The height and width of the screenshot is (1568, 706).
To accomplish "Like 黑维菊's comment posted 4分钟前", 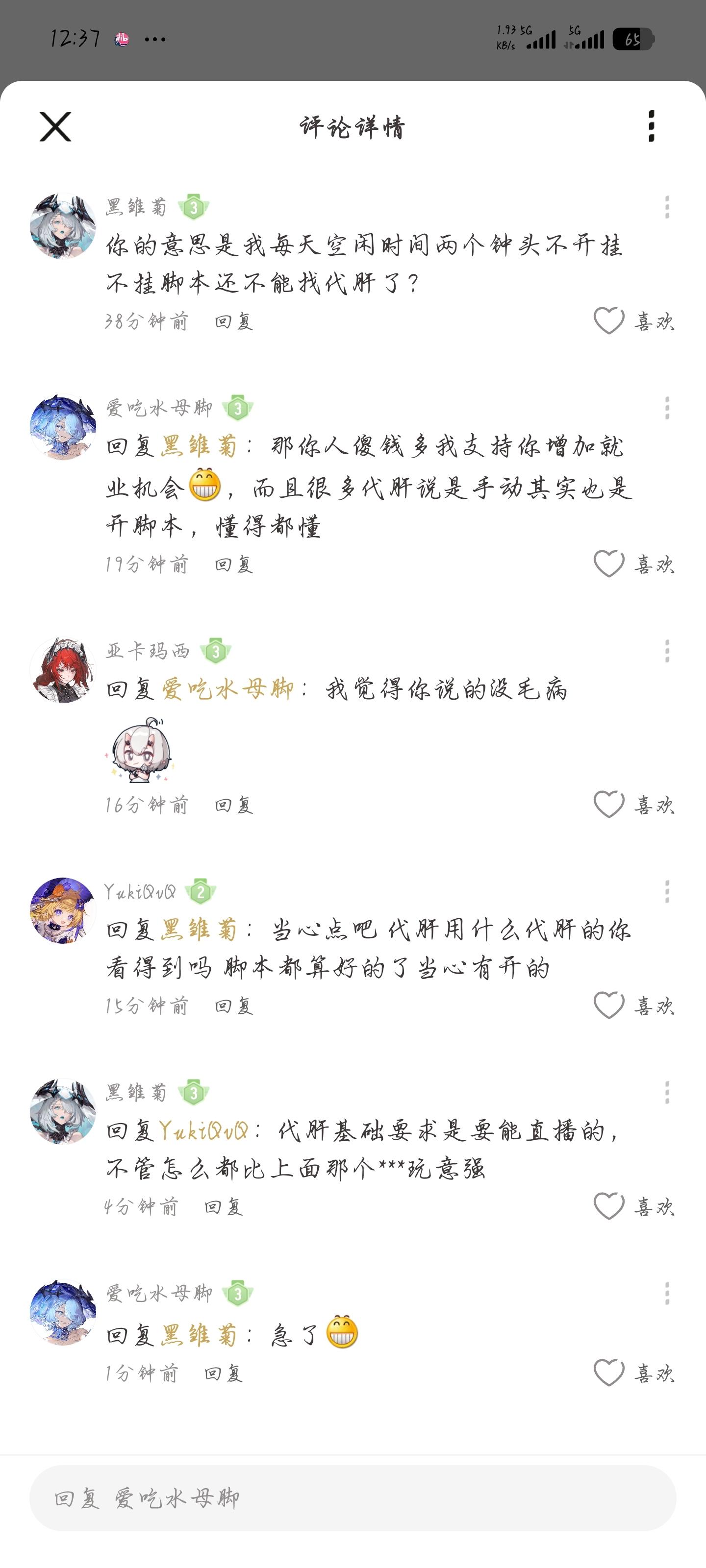I will point(609,1206).
